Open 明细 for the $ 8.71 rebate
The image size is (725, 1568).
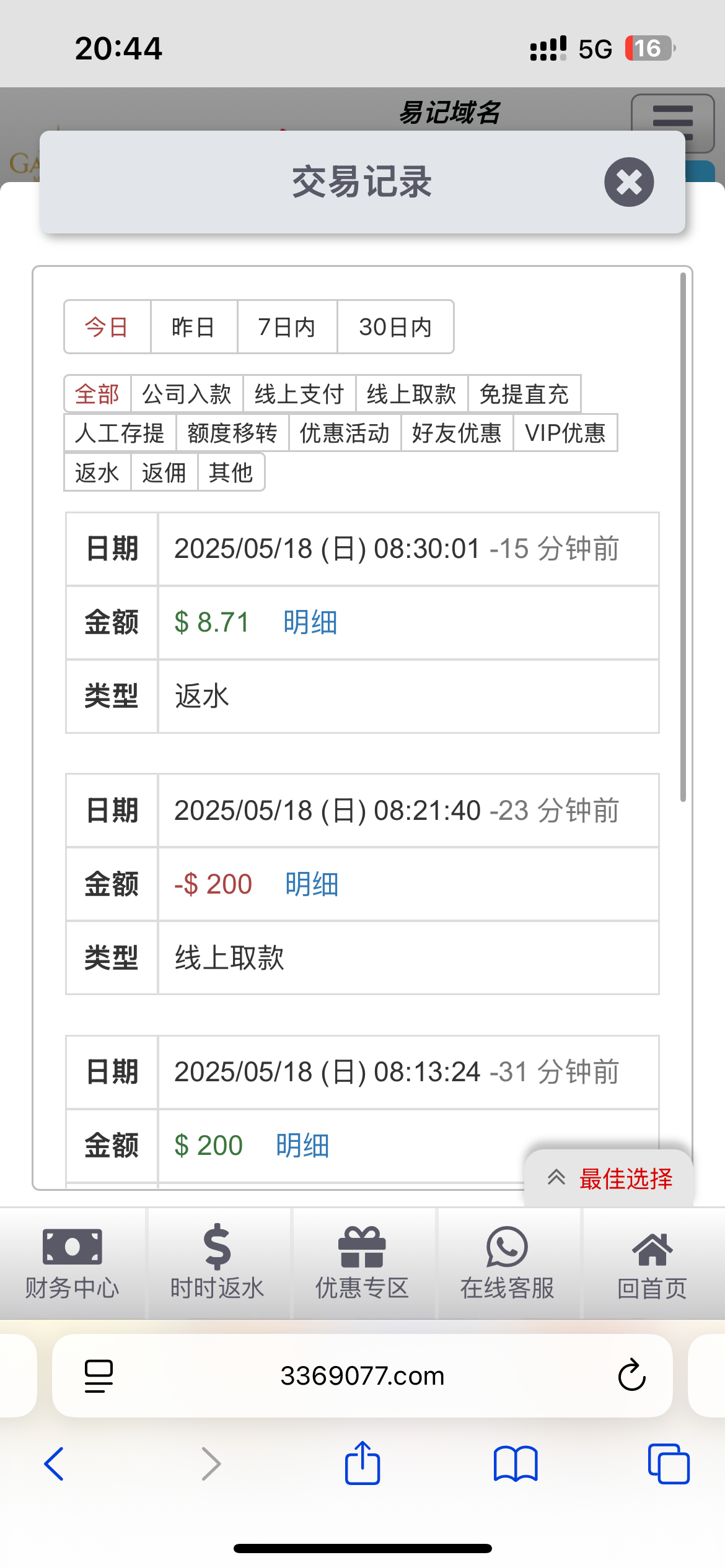(x=310, y=622)
